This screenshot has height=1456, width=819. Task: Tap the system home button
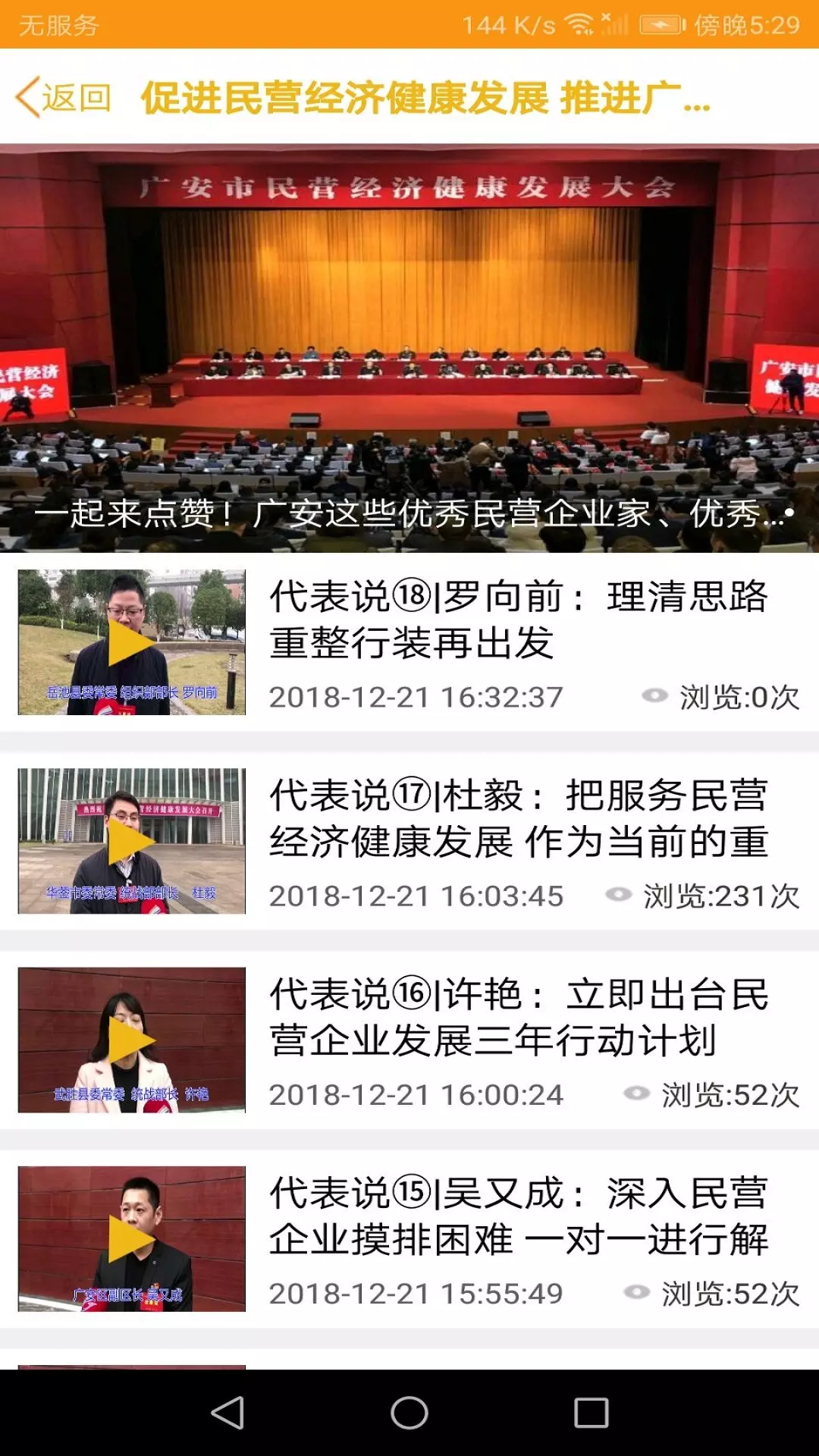(409, 1413)
